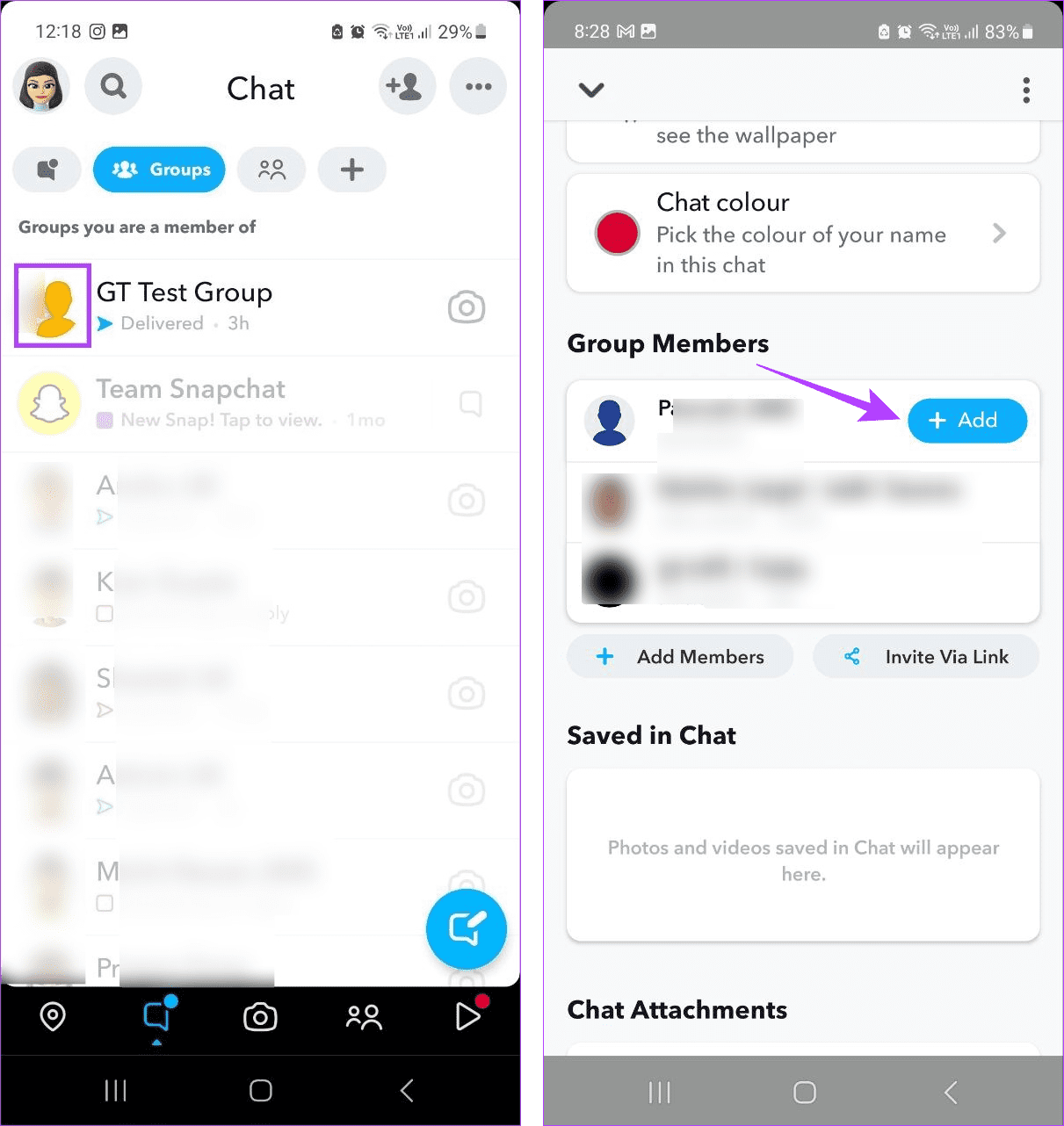The image size is (1064, 1126).
Task: Select the Camera tab in bottom navigation
Action: (x=260, y=1017)
